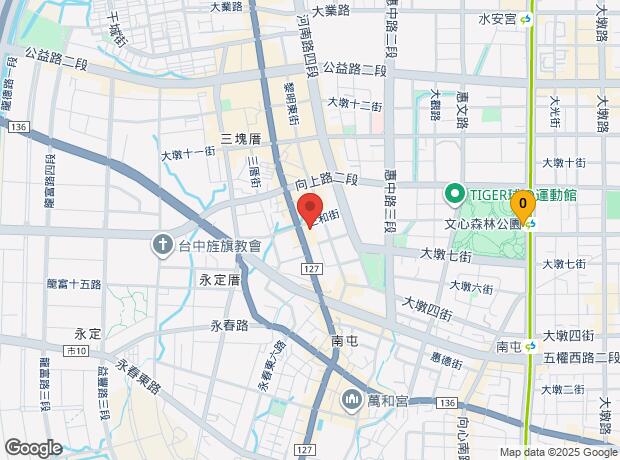Viewport: 620px width, 460px height.
Task: Tap the red location pin
Action: tap(310, 210)
